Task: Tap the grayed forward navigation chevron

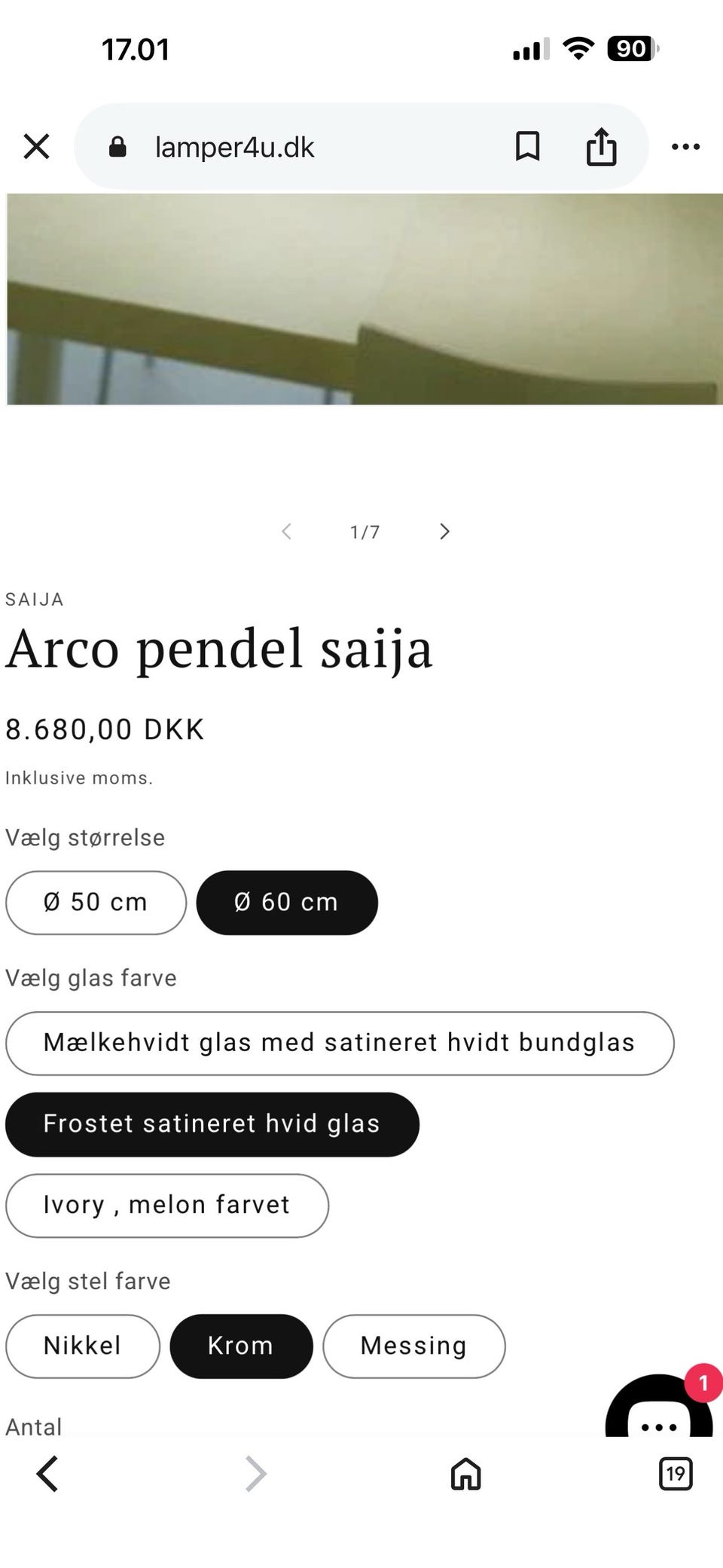Action: (255, 1475)
